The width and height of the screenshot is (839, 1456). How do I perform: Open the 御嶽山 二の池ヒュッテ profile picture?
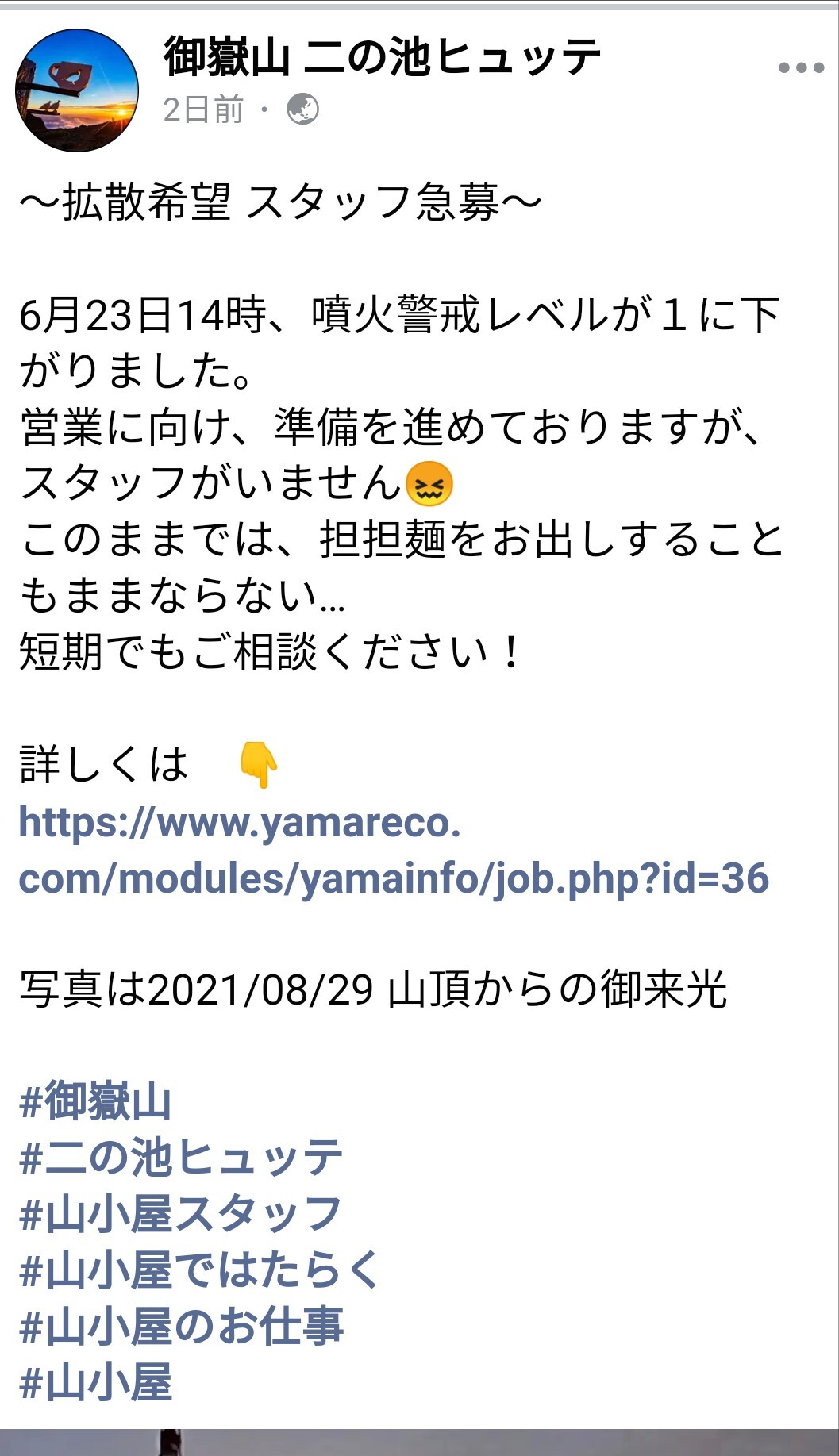pos(77,87)
